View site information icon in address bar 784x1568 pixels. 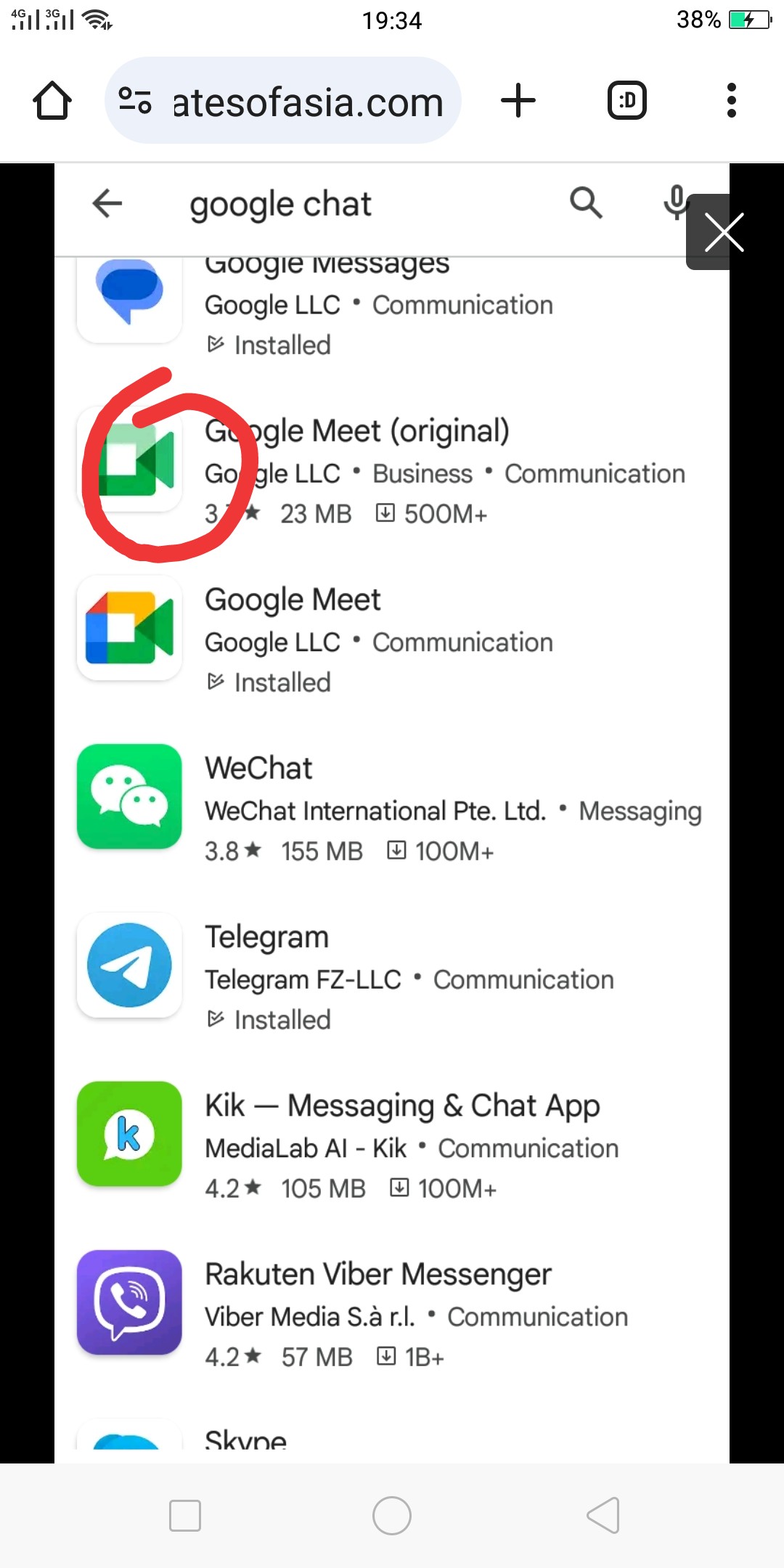(135, 100)
